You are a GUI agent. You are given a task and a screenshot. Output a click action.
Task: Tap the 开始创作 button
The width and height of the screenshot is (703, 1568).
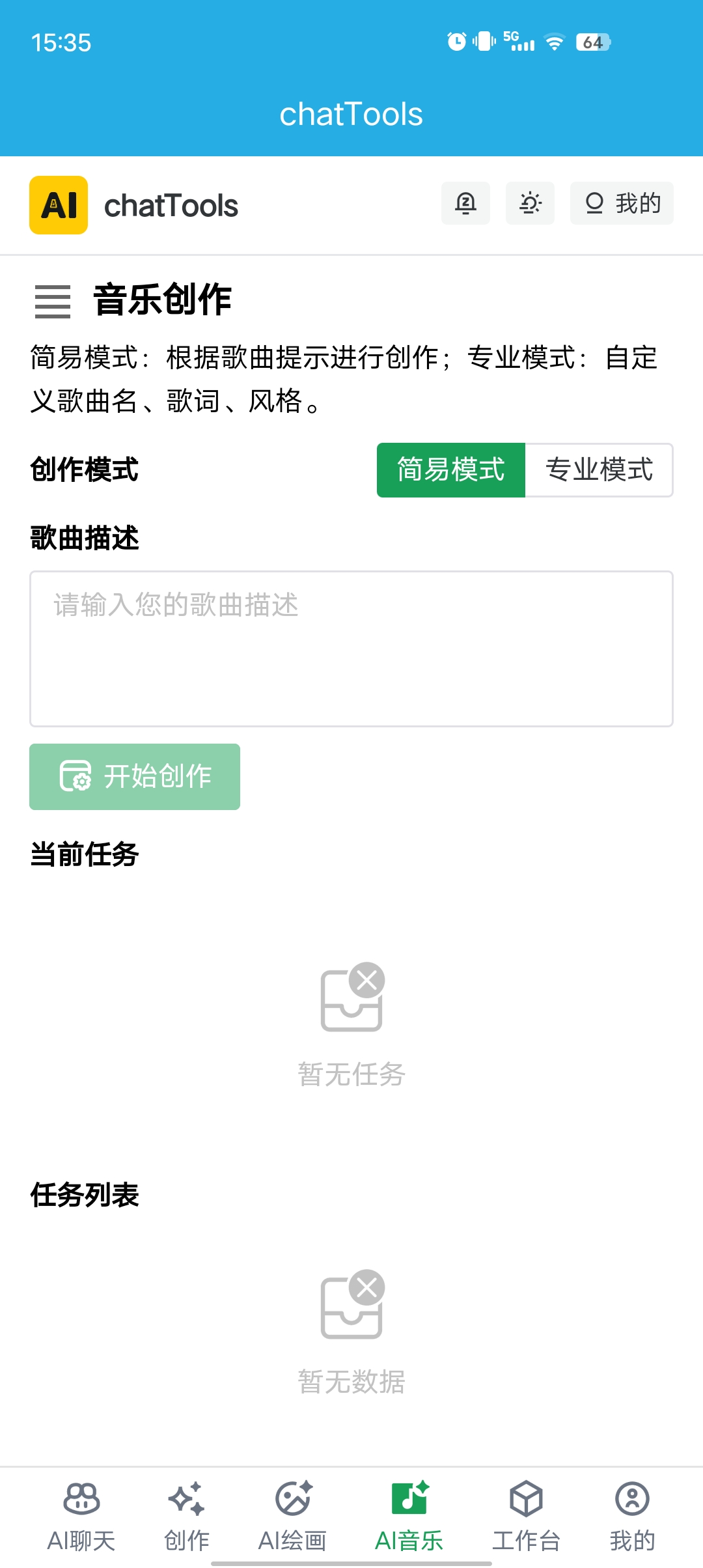tap(135, 777)
